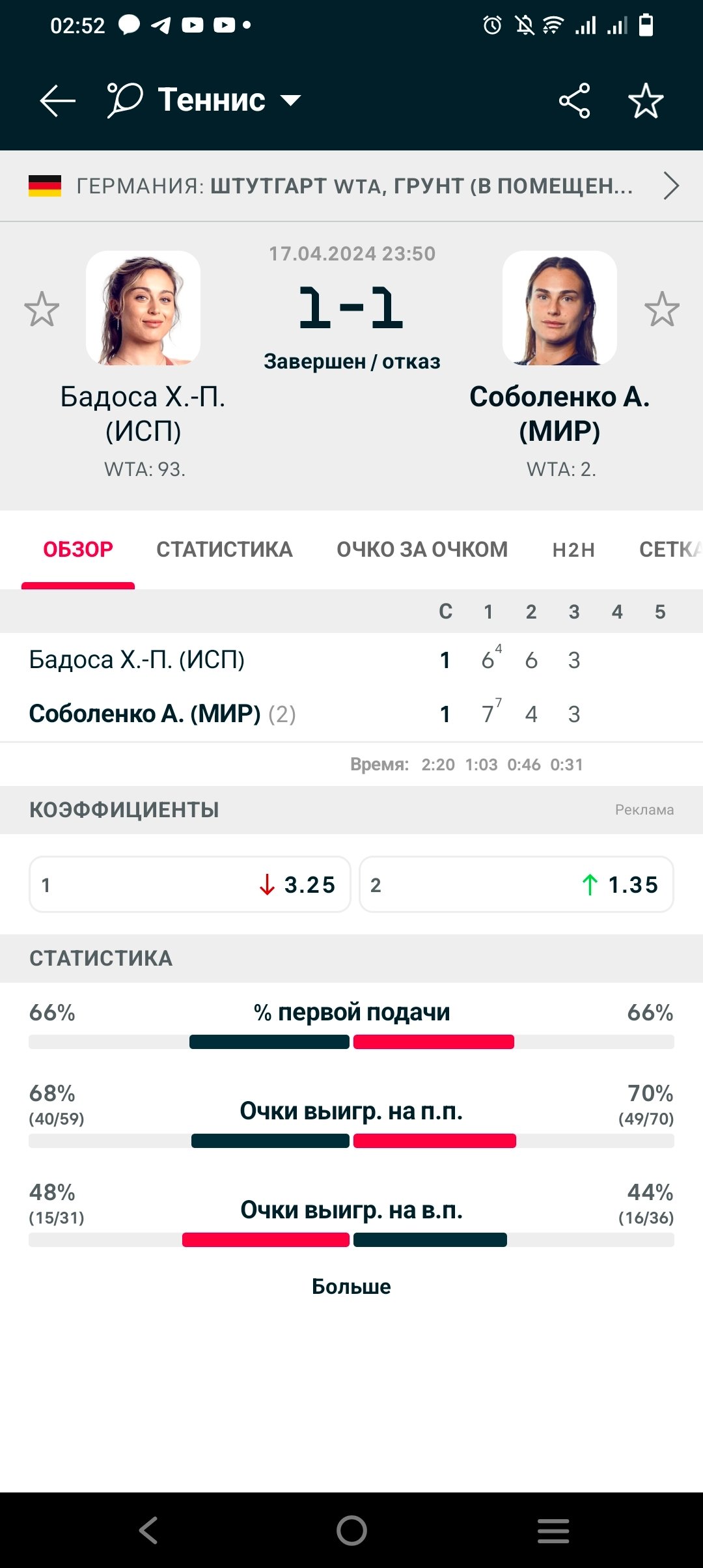Favorite player Соболенко with the star
Screen dimensions: 703x1568
coord(662,309)
